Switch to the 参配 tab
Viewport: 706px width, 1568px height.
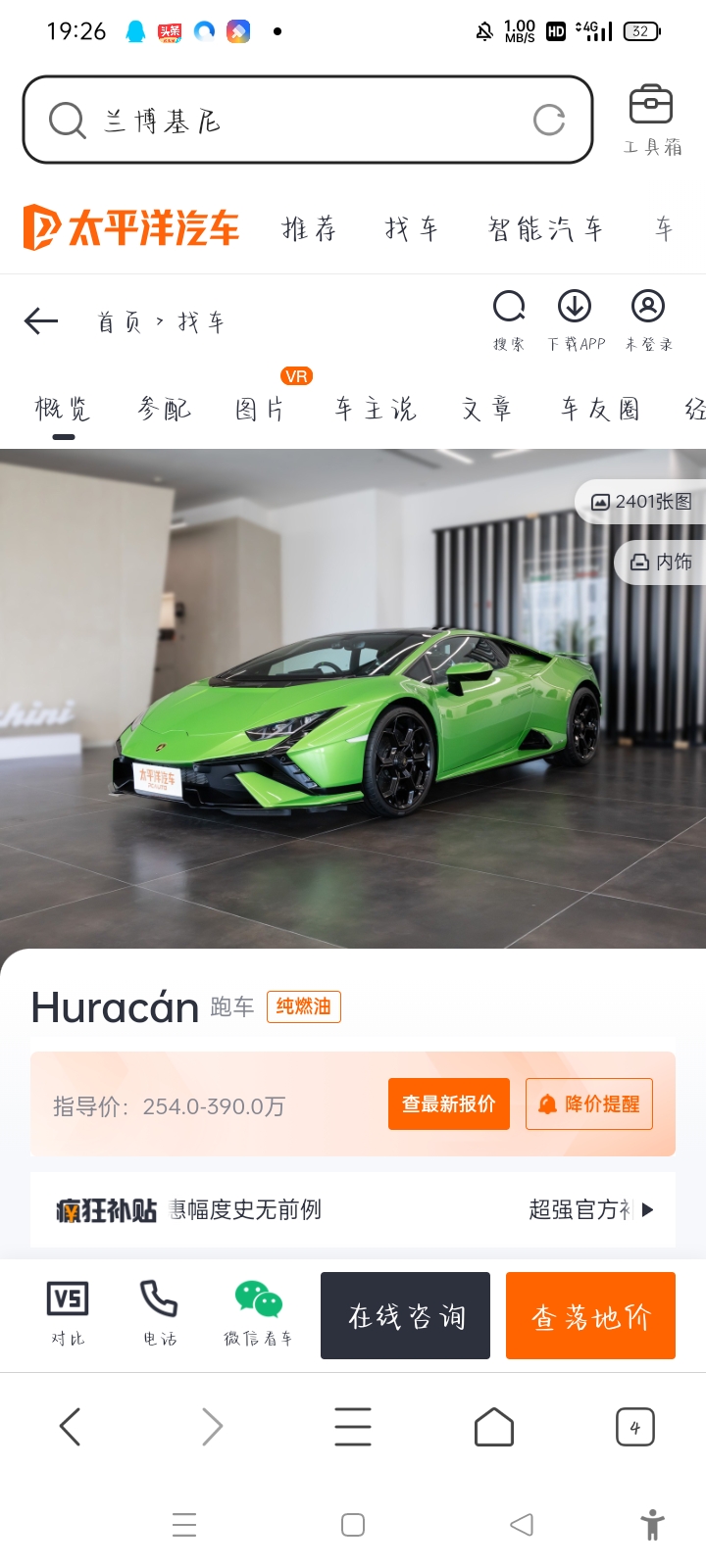(x=165, y=409)
